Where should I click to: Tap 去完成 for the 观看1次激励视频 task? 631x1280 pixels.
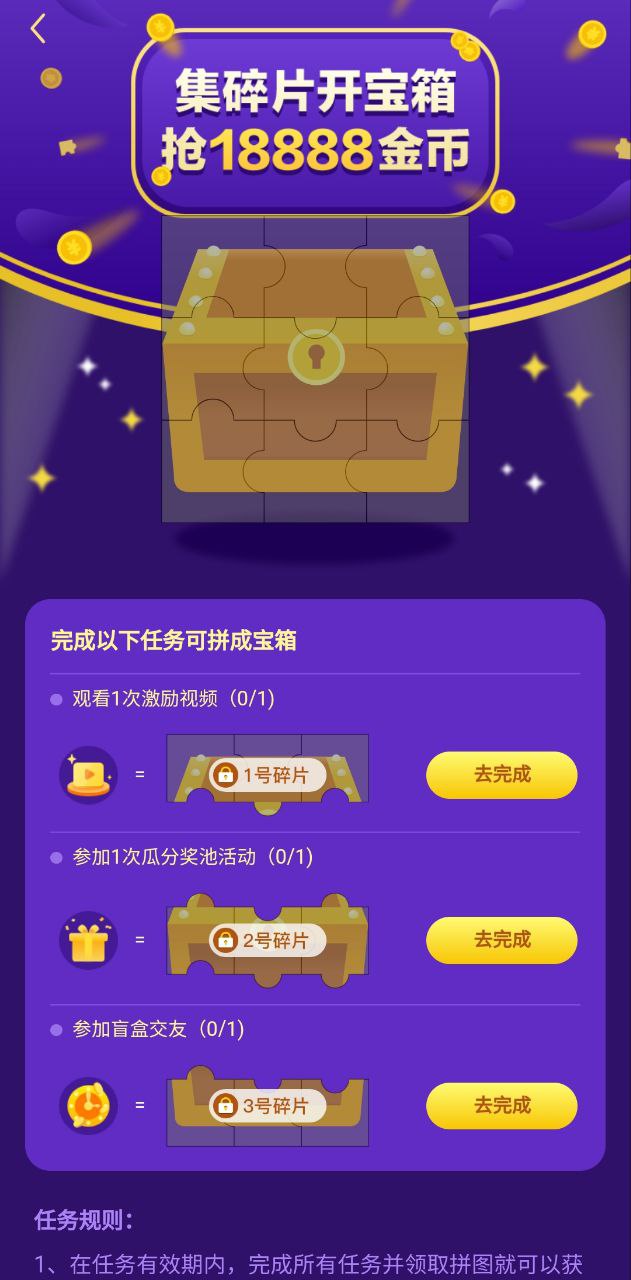[x=501, y=775]
